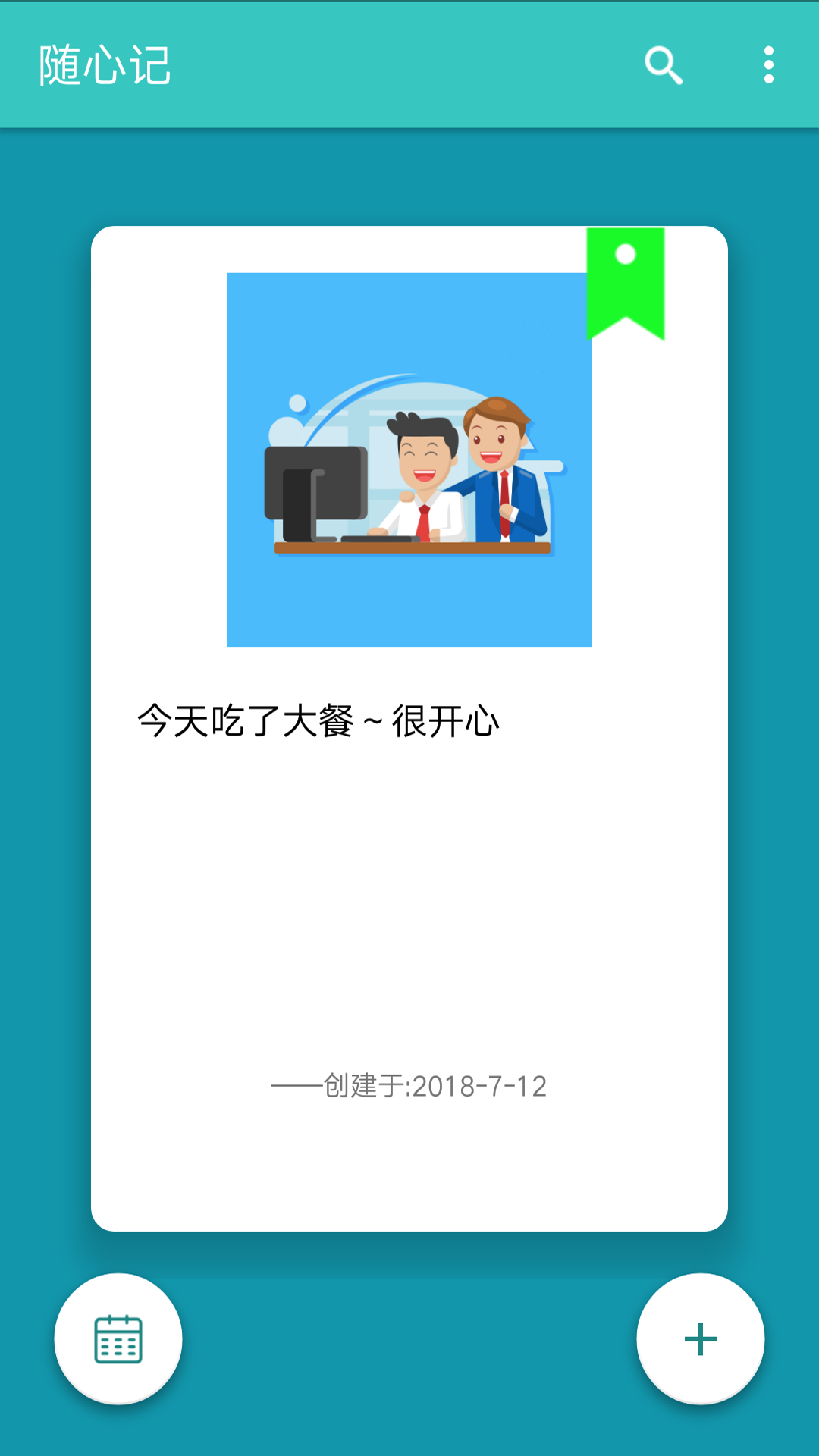Tap the creation date 创建于:2018-7-12
The height and width of the screenshot is (1456, 819).
click(x=409, y=1087)
